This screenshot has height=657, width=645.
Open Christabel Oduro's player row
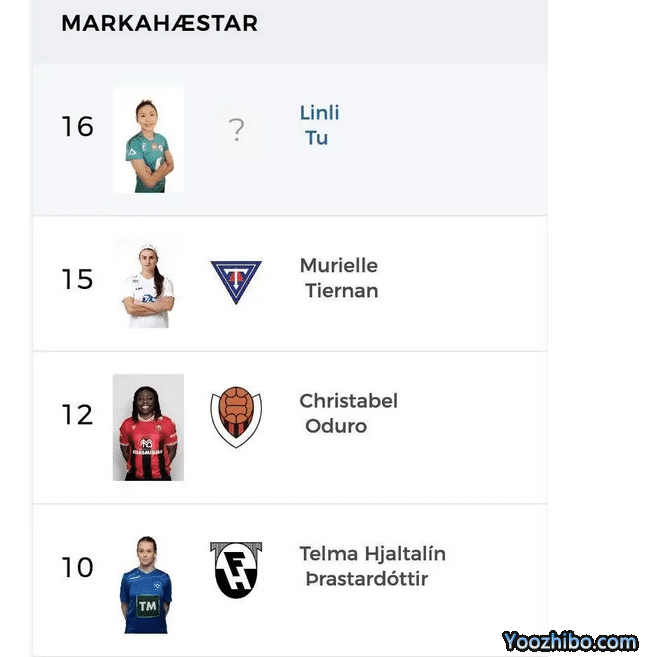[348, 413]
